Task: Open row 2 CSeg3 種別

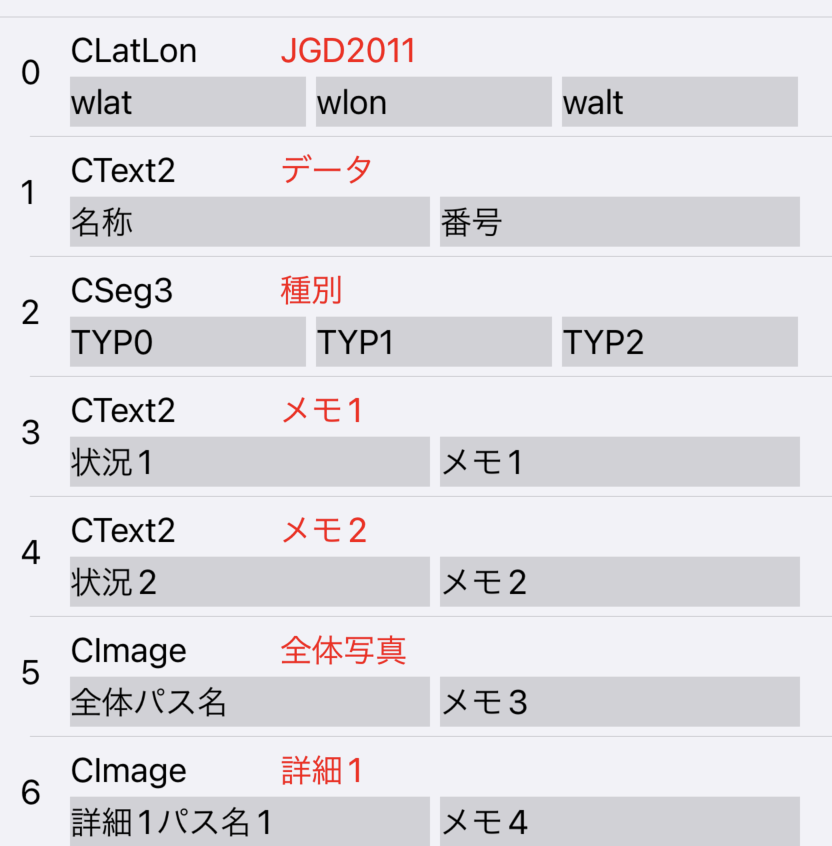Action: click(x=416, y=317)
